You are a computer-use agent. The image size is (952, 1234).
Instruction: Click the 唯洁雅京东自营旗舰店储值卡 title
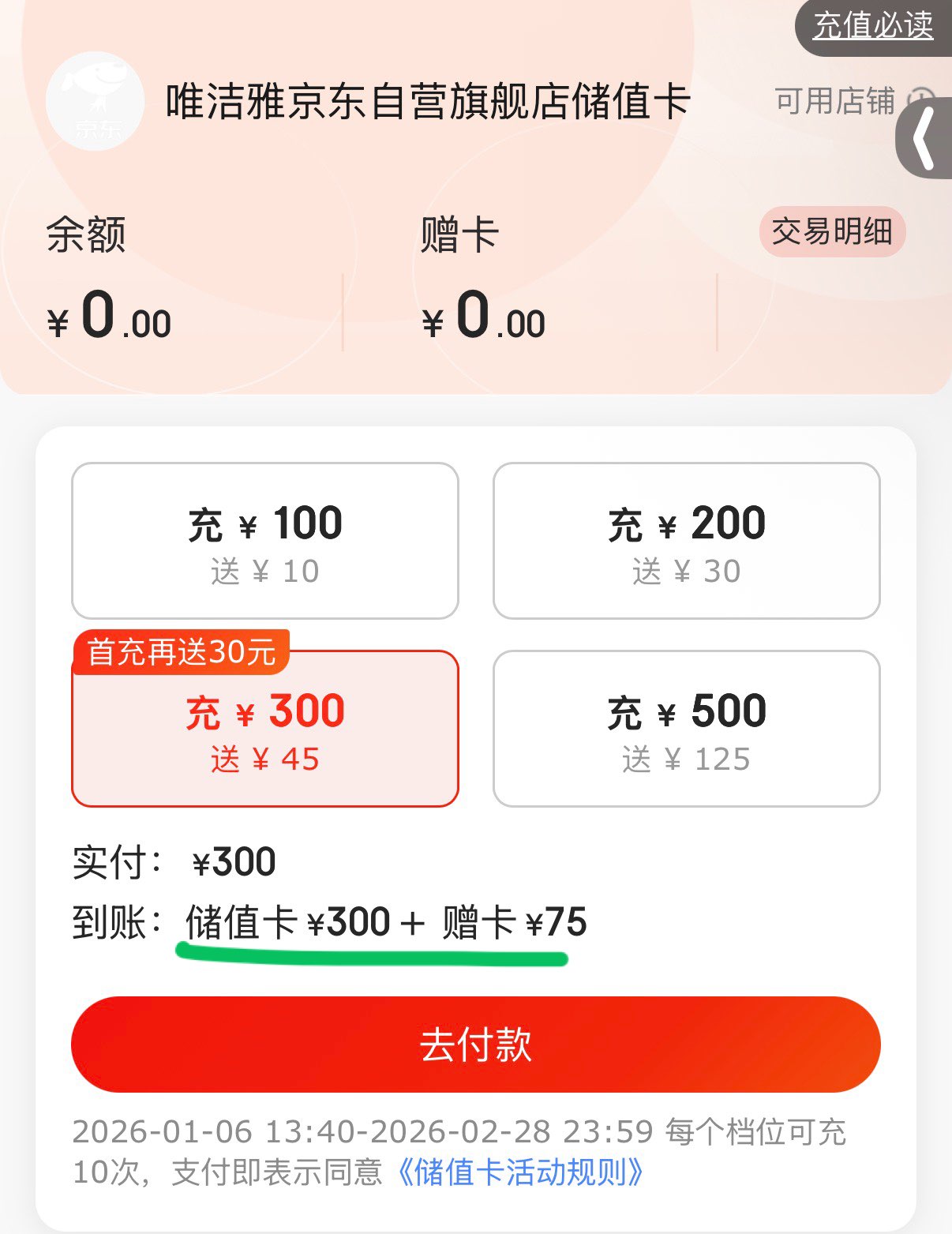(x=426, y=103)
